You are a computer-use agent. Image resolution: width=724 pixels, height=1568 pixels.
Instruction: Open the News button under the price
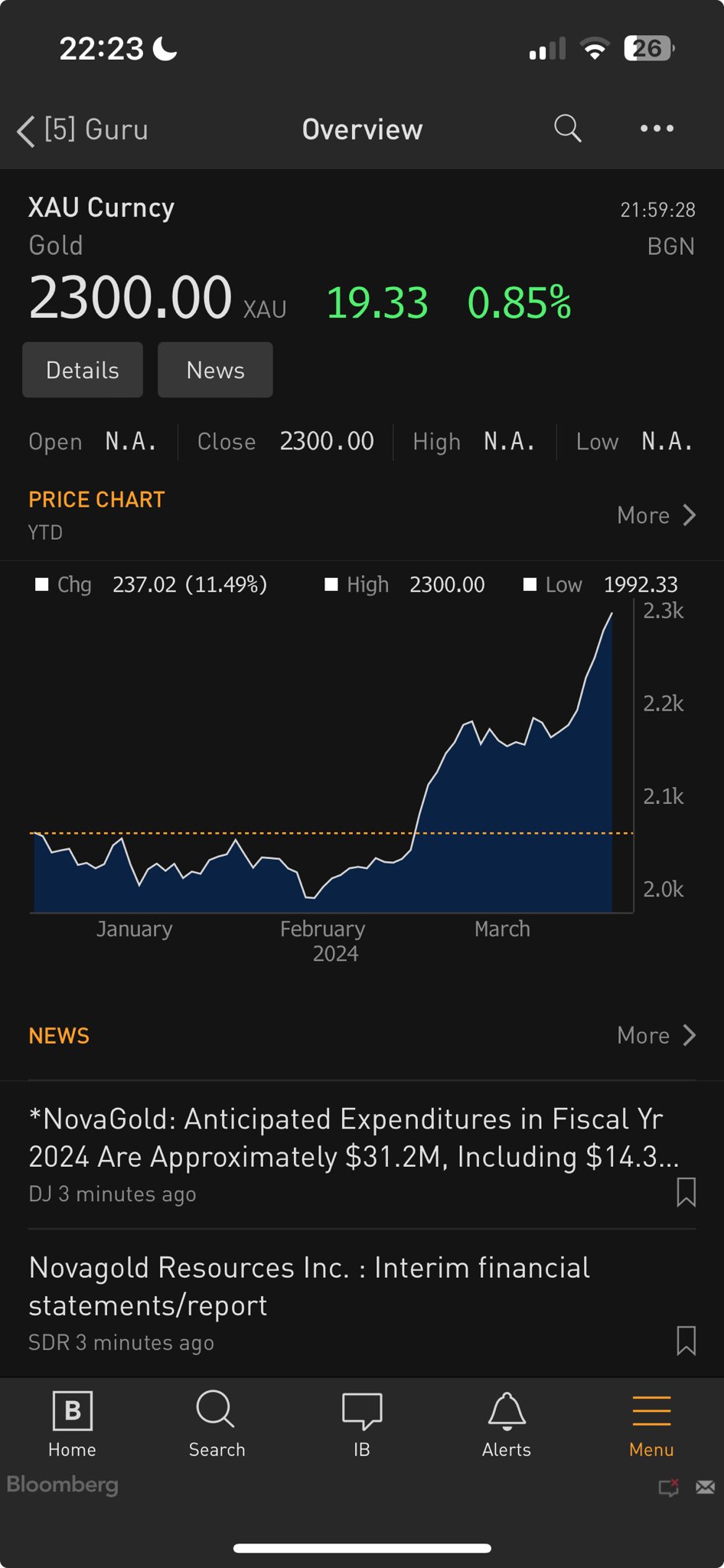(215, 370)
